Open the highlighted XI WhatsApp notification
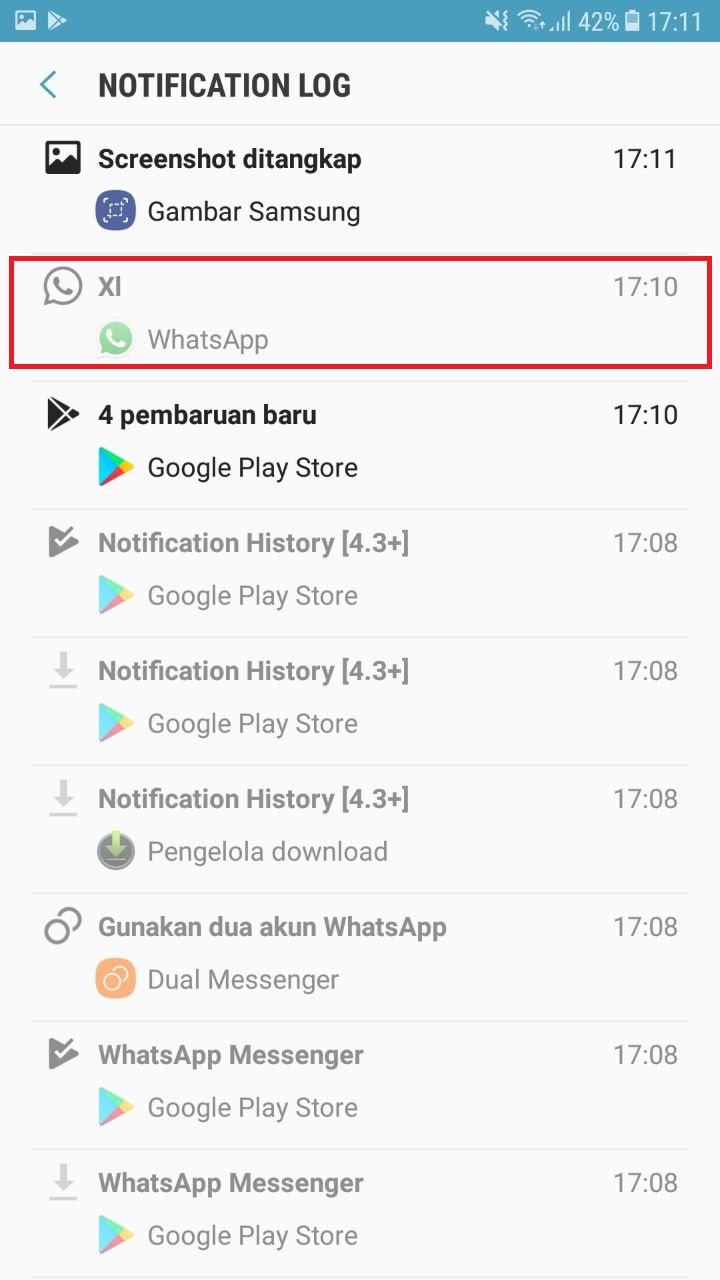The width and height of the screenshot is (720, 1280). pos(360,312)
